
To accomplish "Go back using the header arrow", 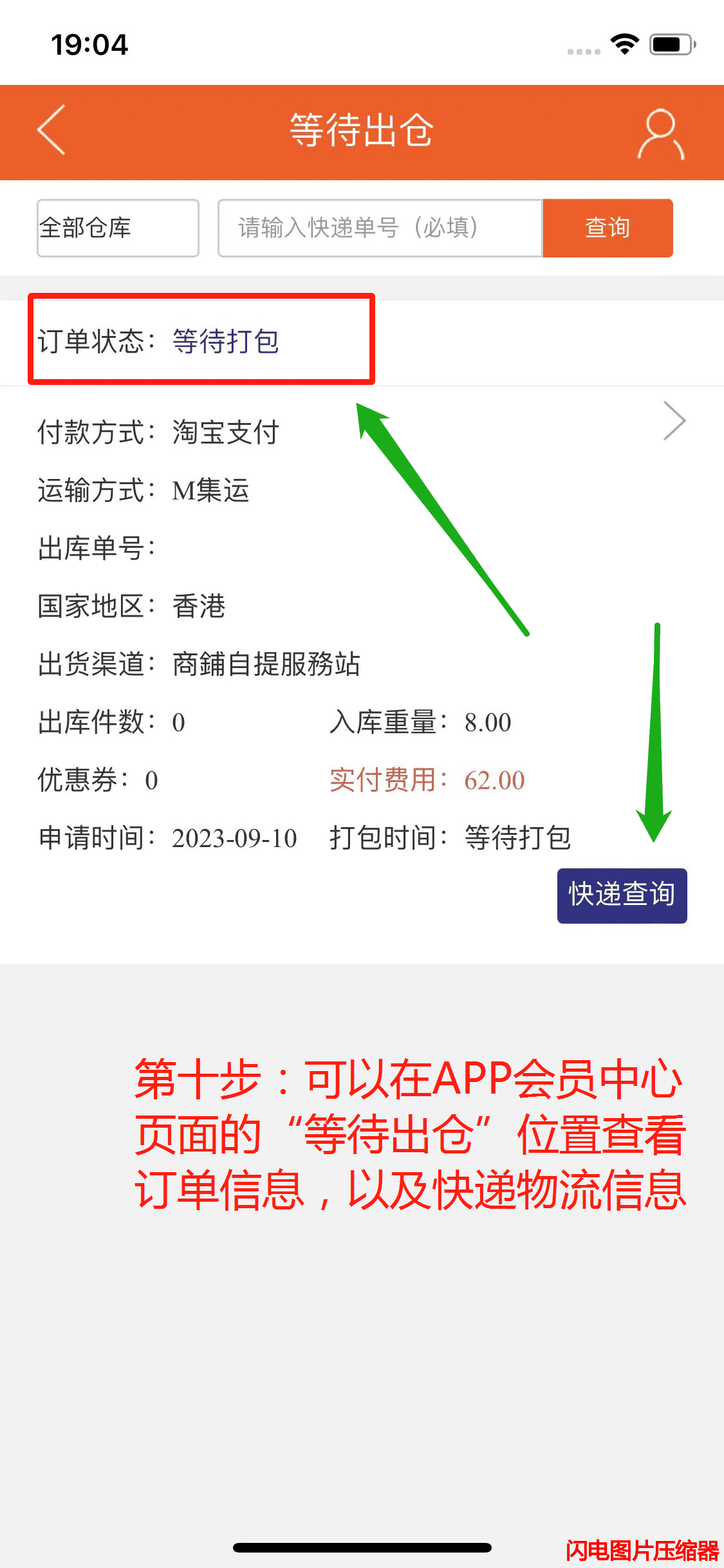I will point(51,131).
